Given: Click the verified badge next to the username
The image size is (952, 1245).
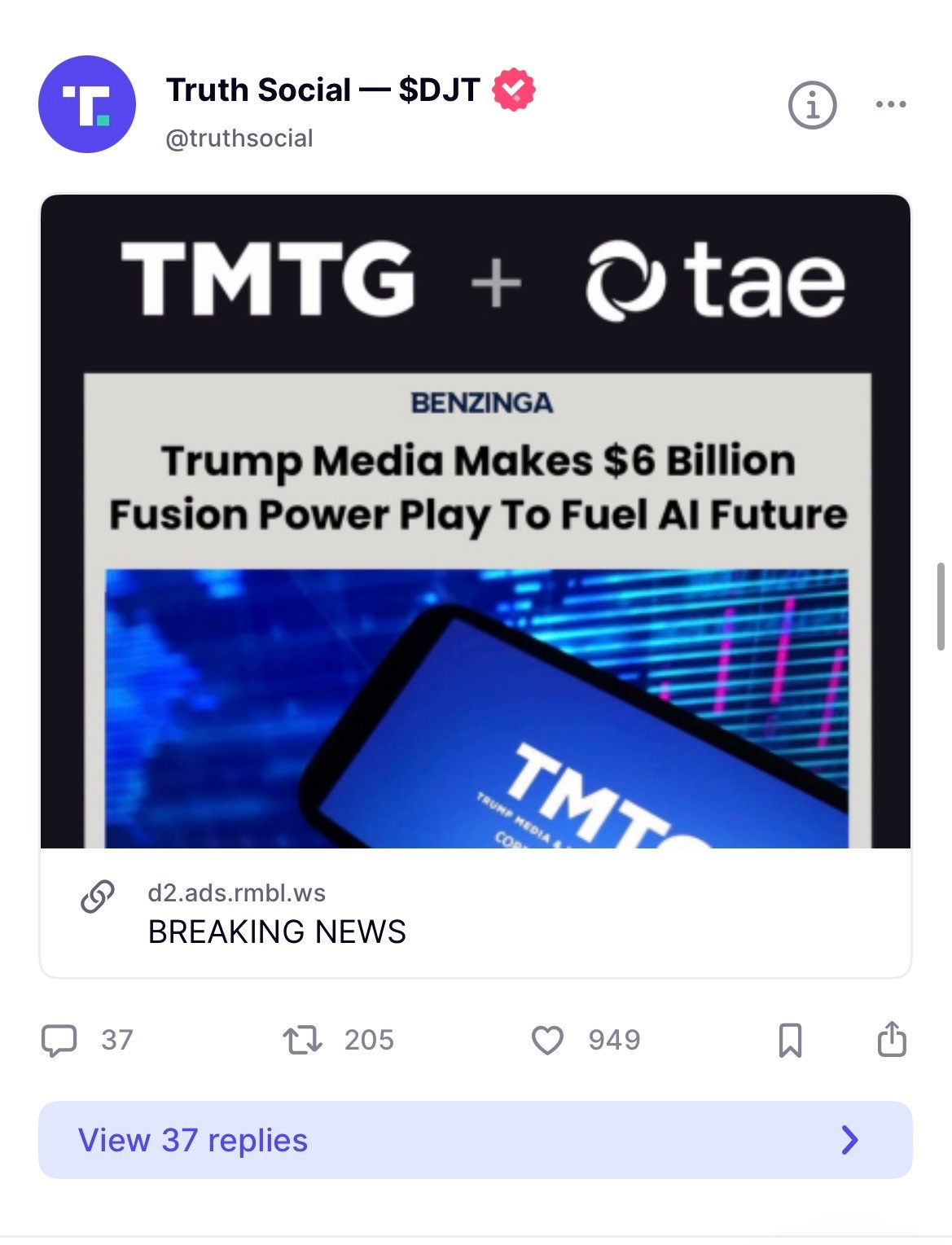Looking at the screenshot, I should pos(512,88).
